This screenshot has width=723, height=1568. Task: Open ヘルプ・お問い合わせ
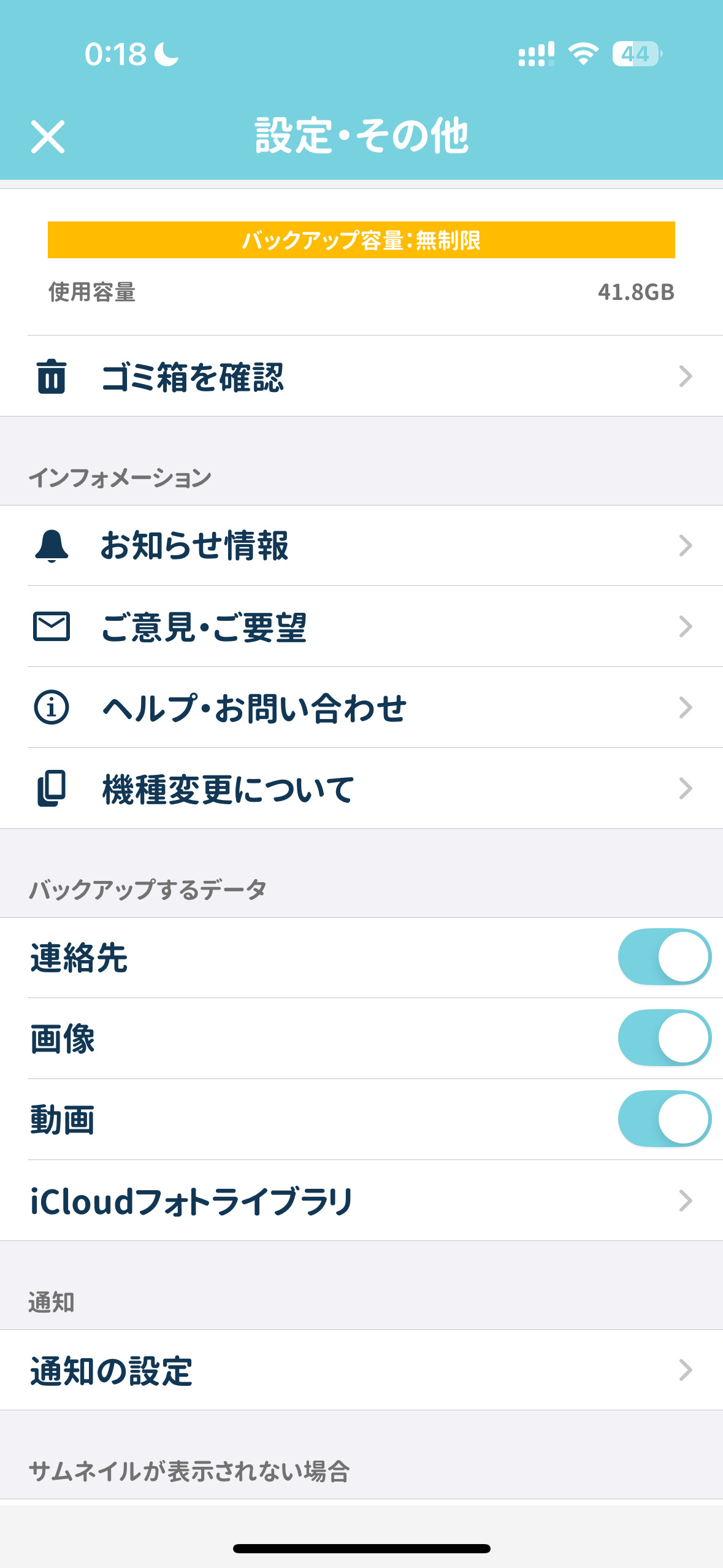(x=361, y=707)
